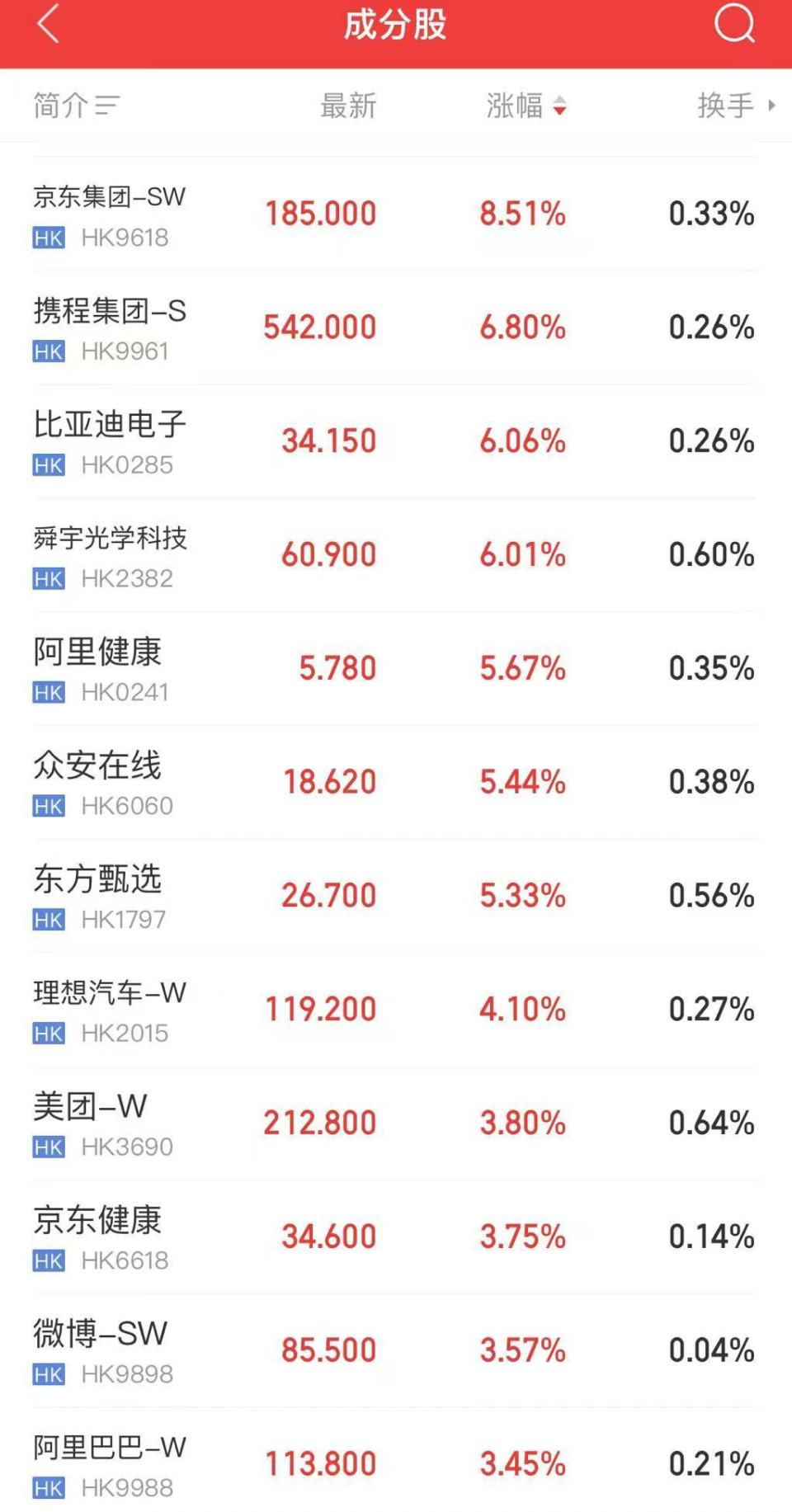
Task: Open the search icon in header
Action: [x=734, y=23]
